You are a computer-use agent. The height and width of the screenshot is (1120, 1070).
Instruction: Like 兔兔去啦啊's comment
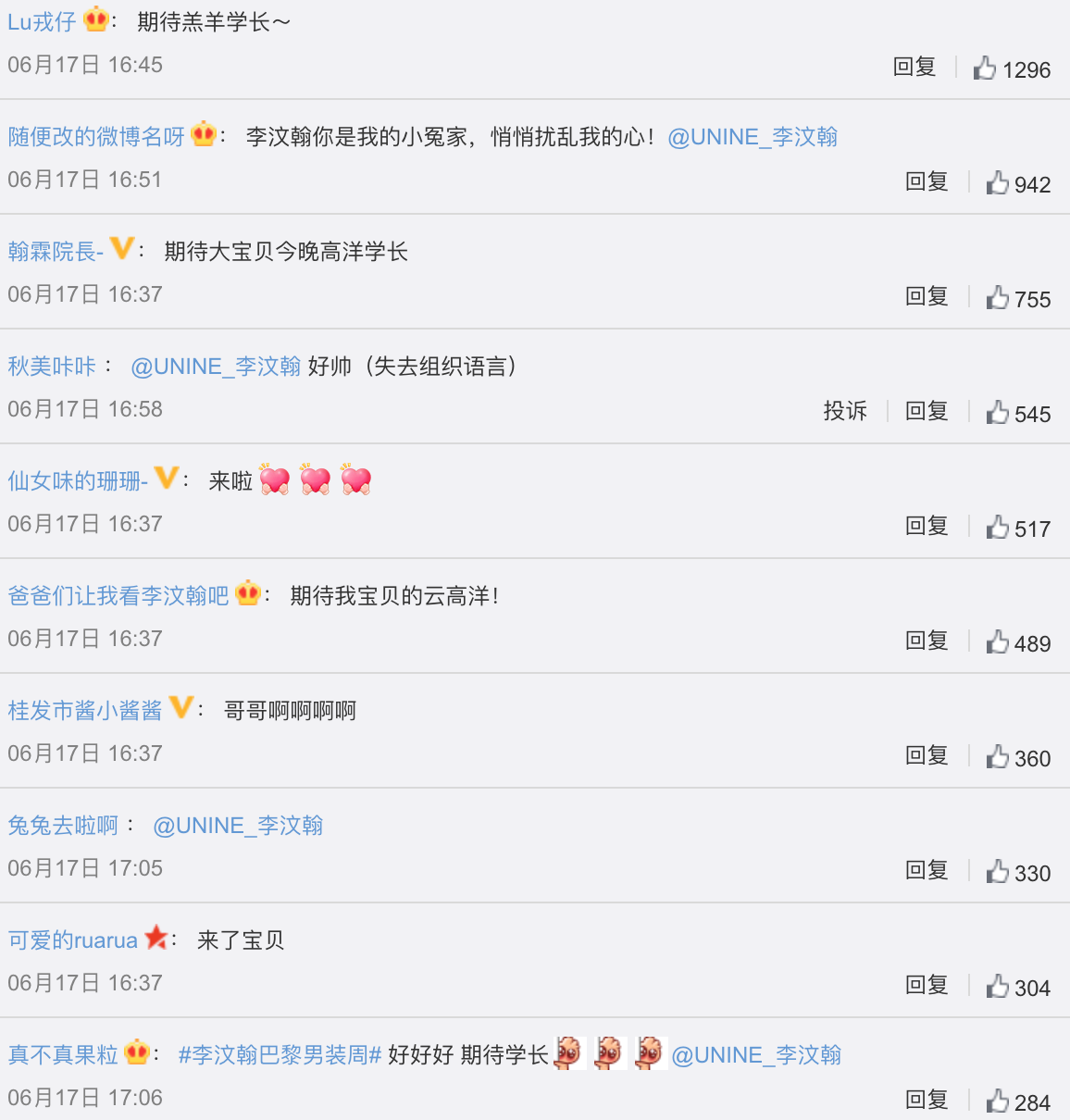coord(998,872)
